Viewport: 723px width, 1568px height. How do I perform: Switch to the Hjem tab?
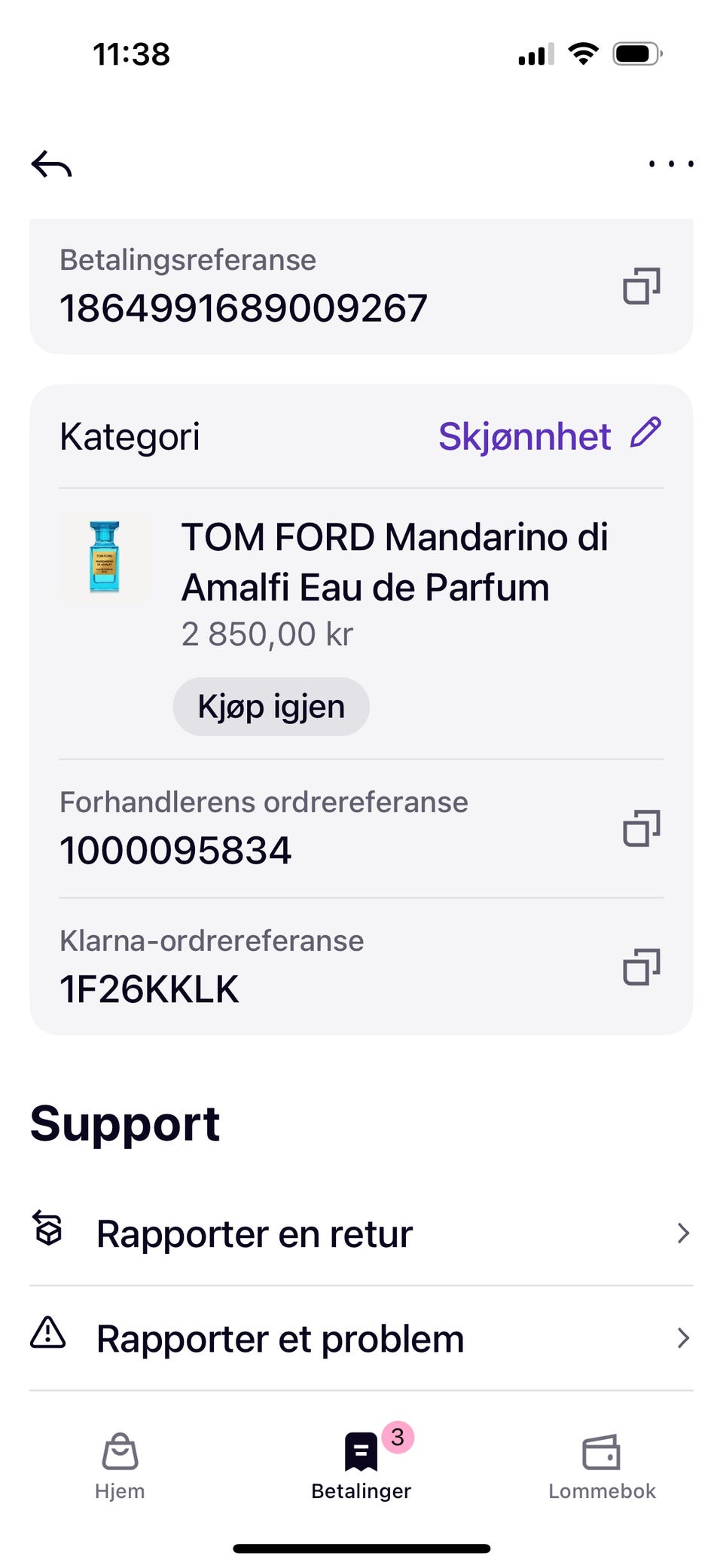click(120, 1466)
